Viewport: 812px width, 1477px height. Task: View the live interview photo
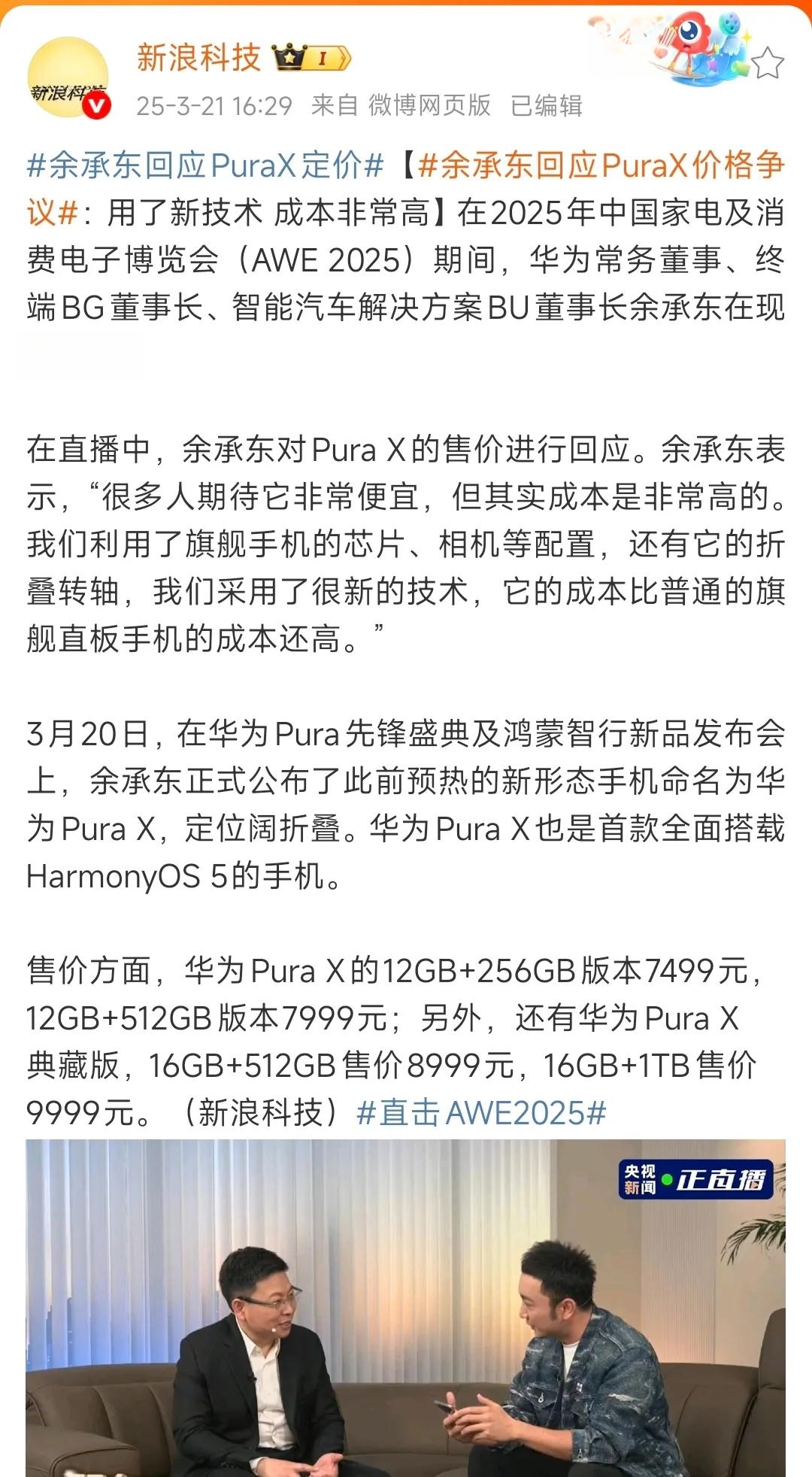pyautogui.click(x=406, y=1308)
